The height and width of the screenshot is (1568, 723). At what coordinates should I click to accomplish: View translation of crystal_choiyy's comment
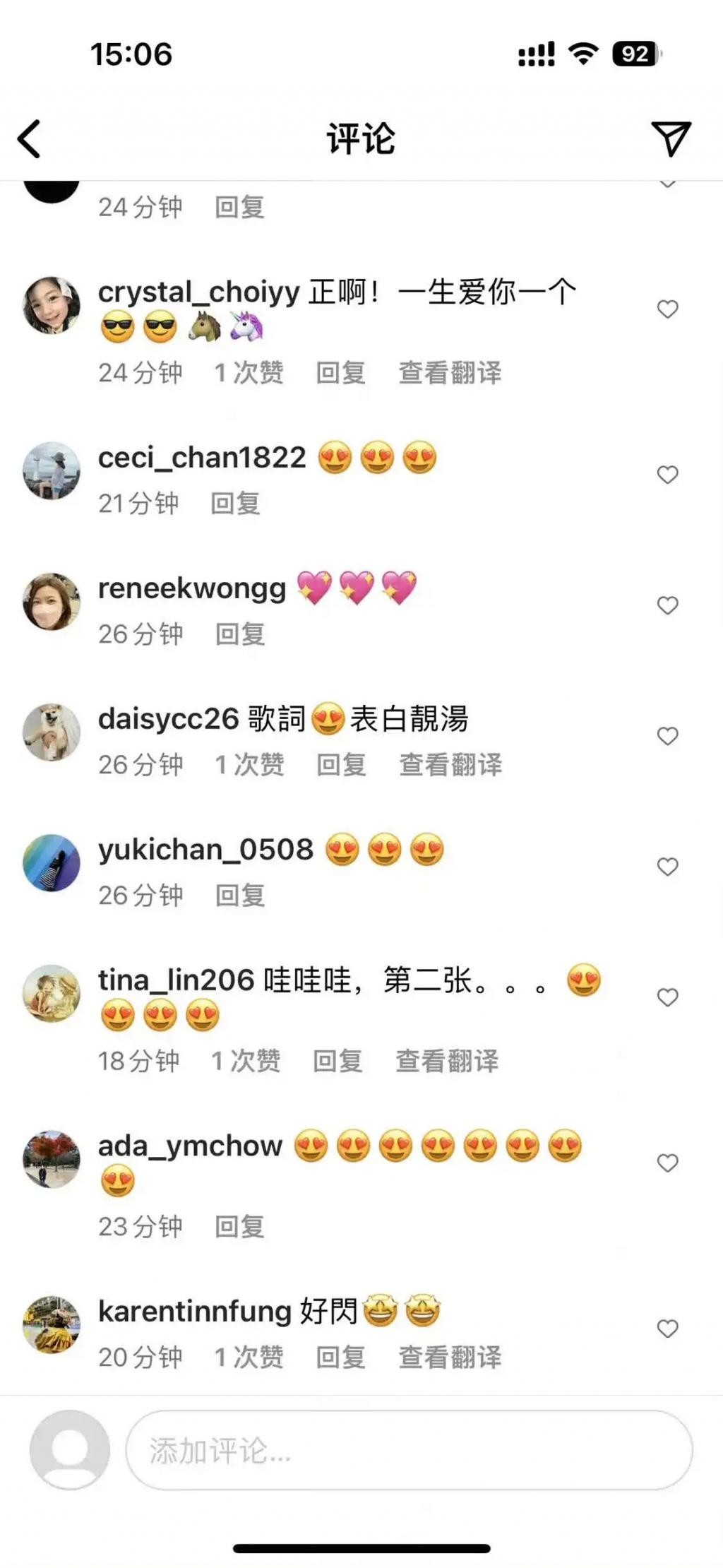click(x=450, y=373)
